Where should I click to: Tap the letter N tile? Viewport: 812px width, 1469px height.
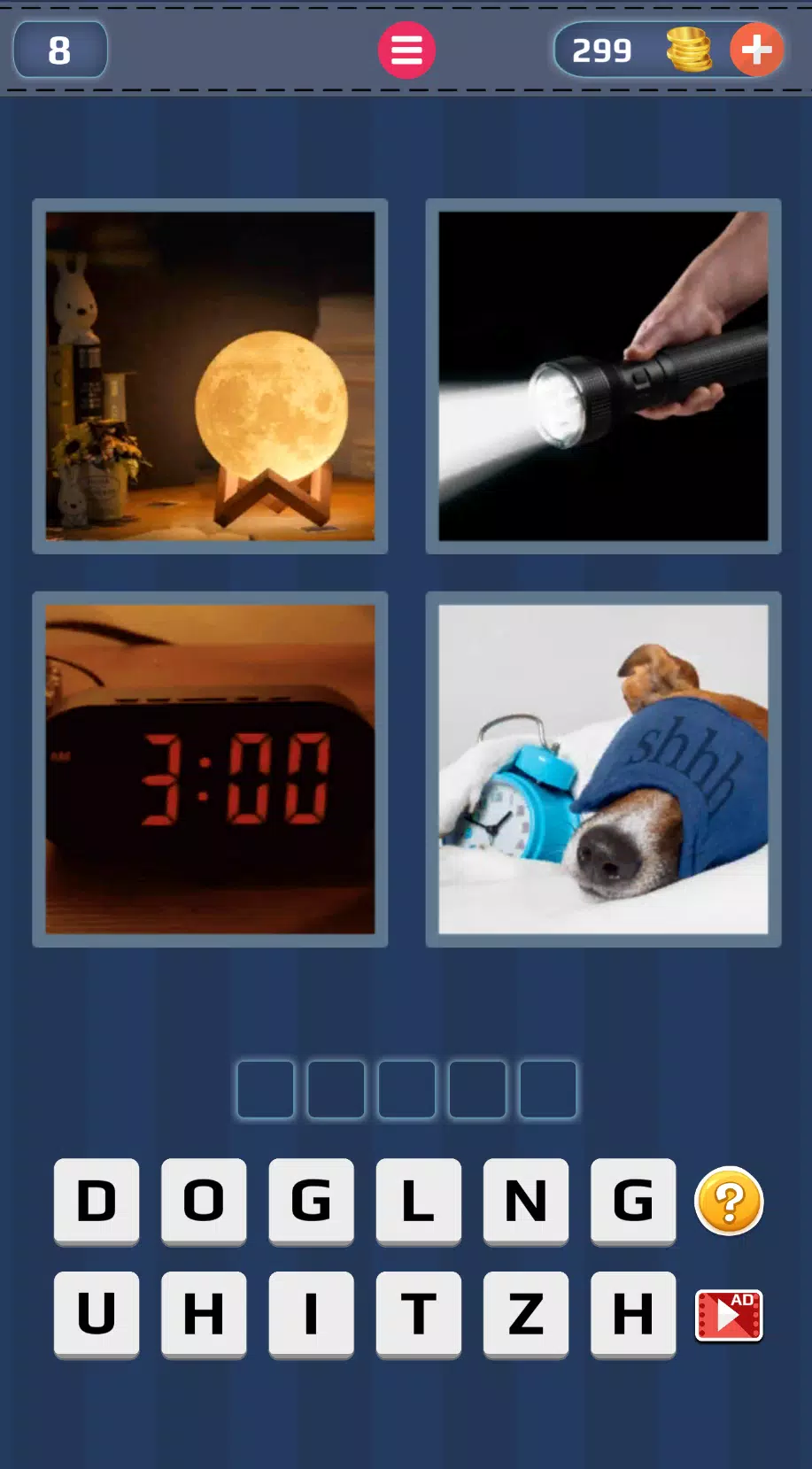[526, 1201]
